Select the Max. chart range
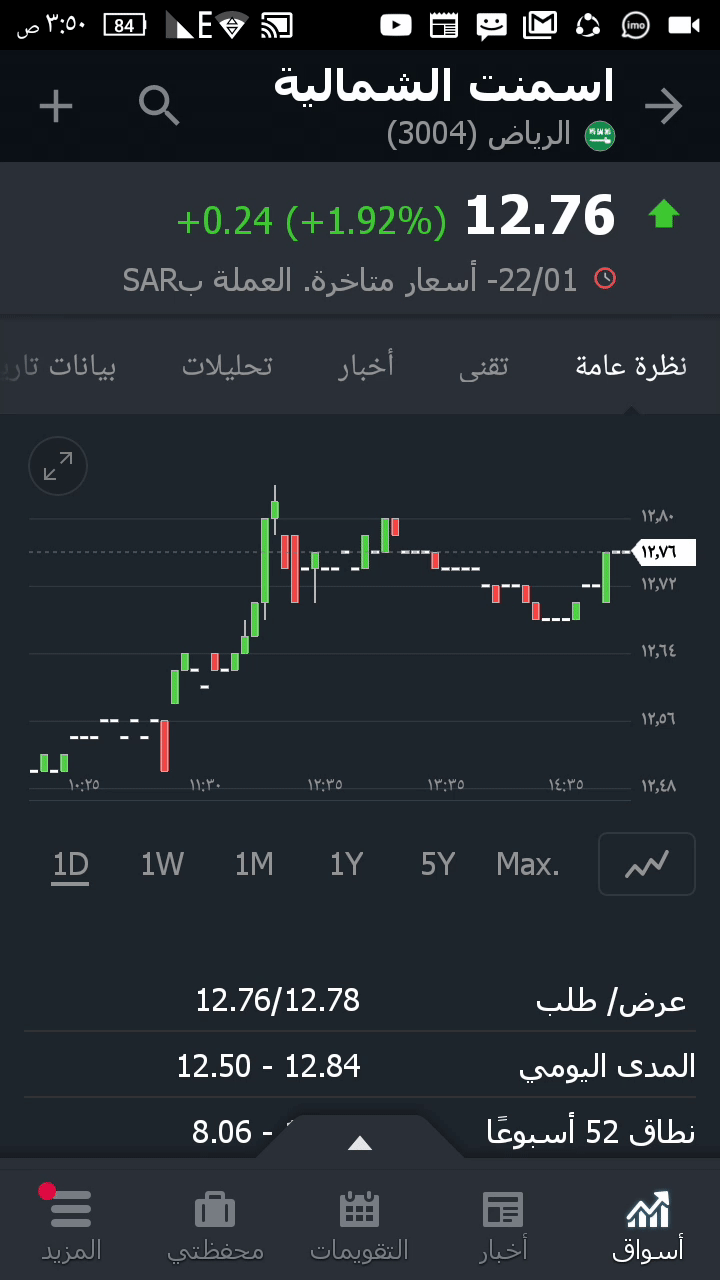 (528, 864)
